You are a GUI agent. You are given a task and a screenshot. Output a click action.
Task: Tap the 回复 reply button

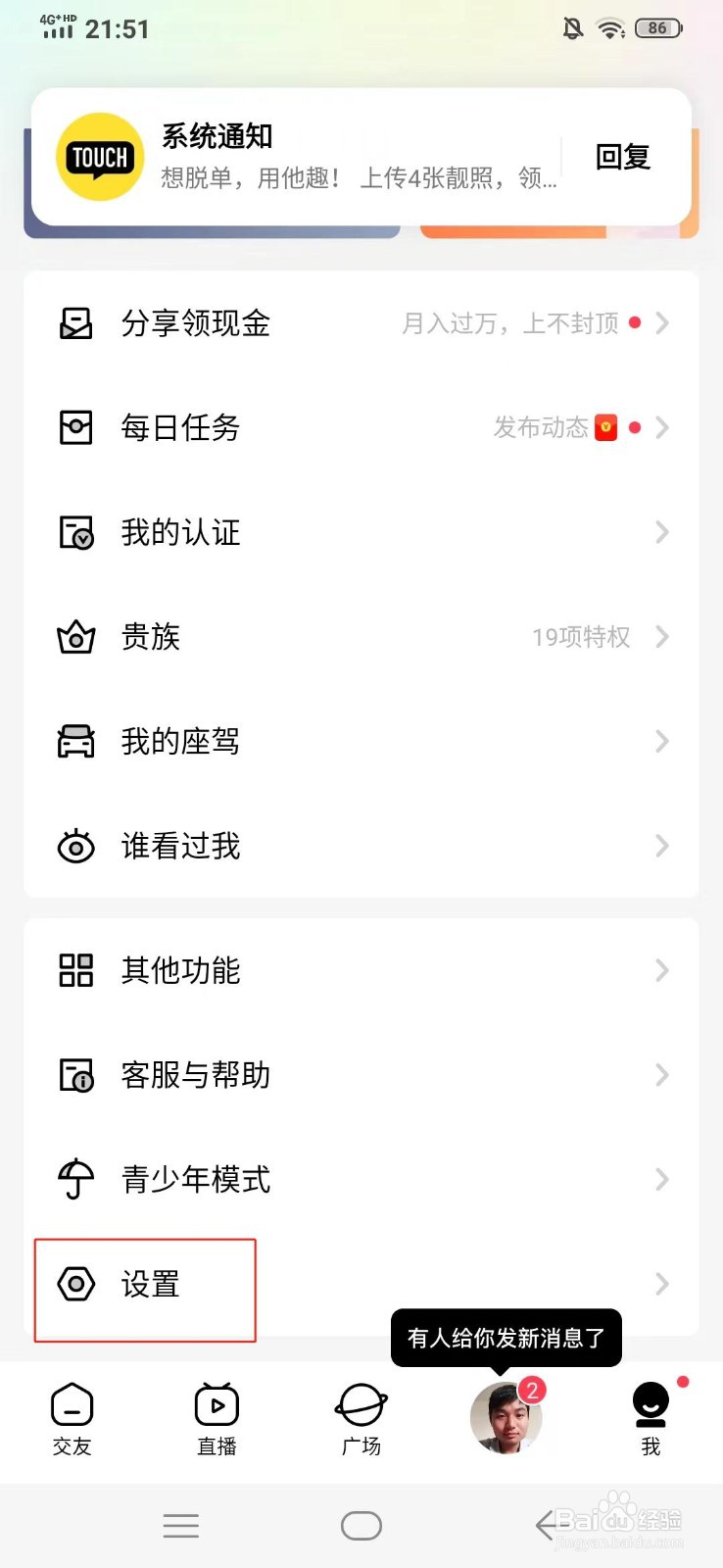click(622, 157)
